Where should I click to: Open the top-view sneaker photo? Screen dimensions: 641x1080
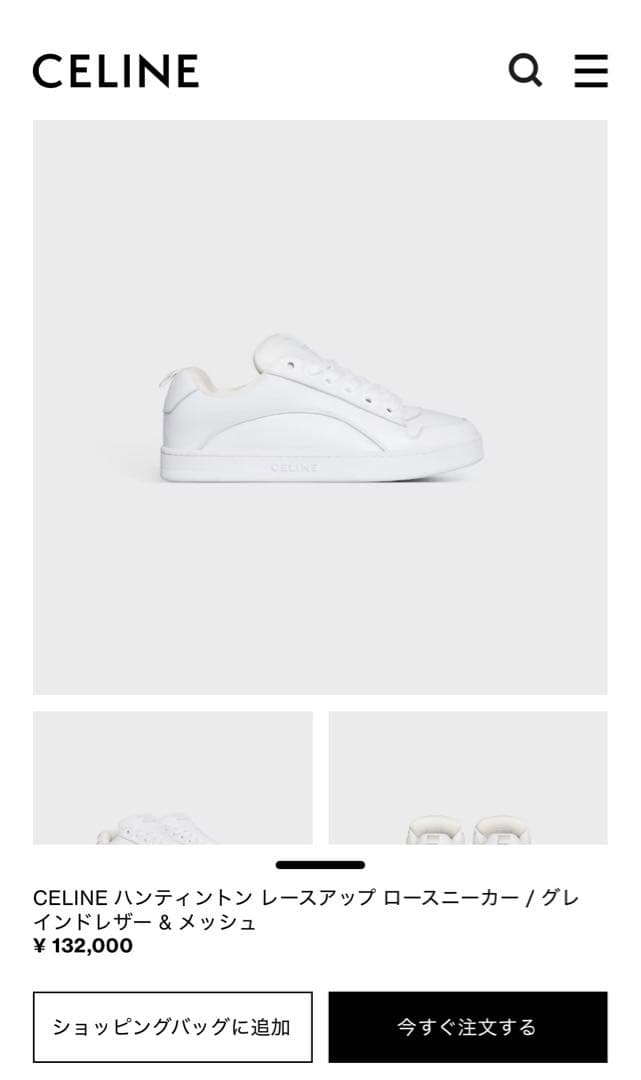[172, 778]
